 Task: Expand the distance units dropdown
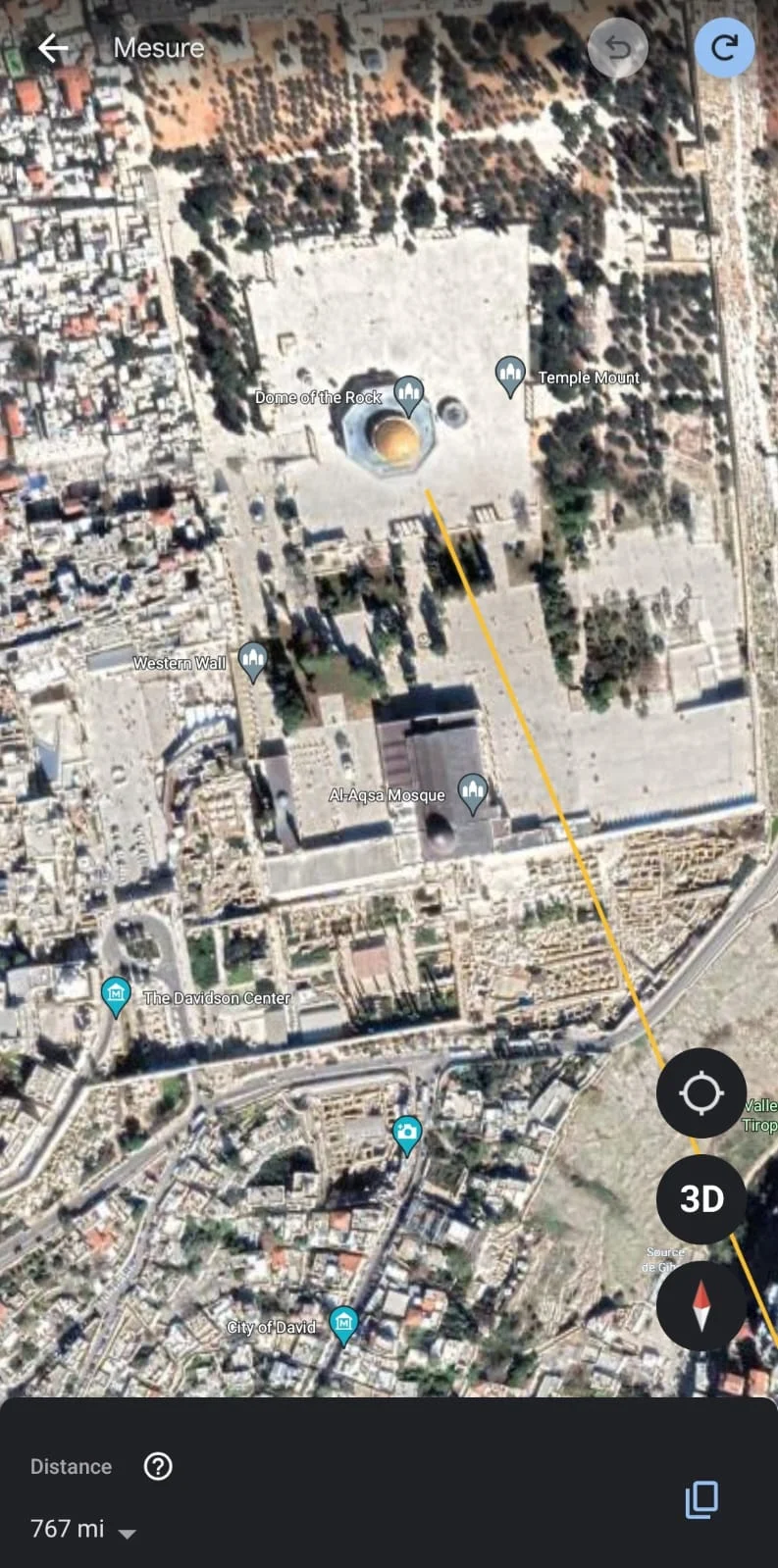click(126, 1531)
